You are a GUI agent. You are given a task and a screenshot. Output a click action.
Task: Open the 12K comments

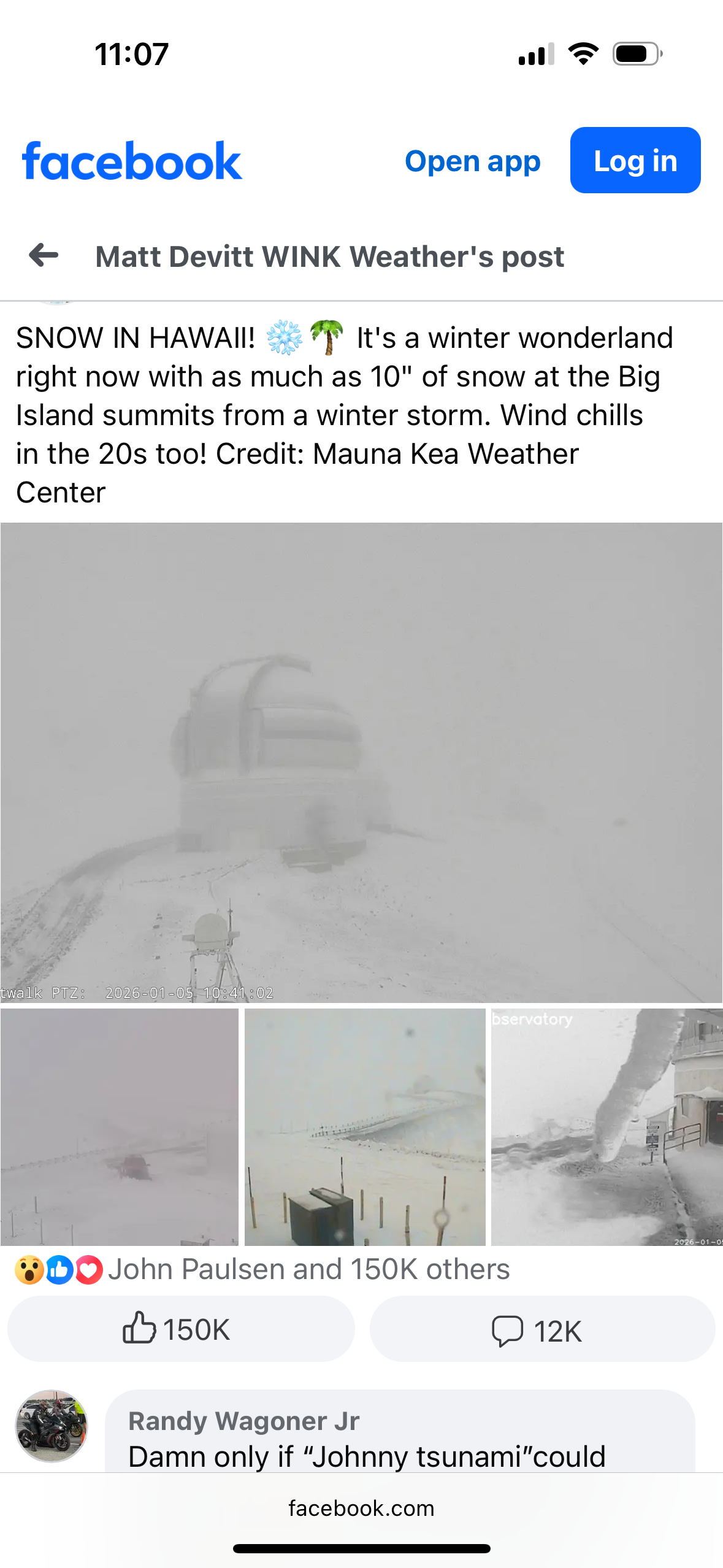click(x=542, y=1329)
